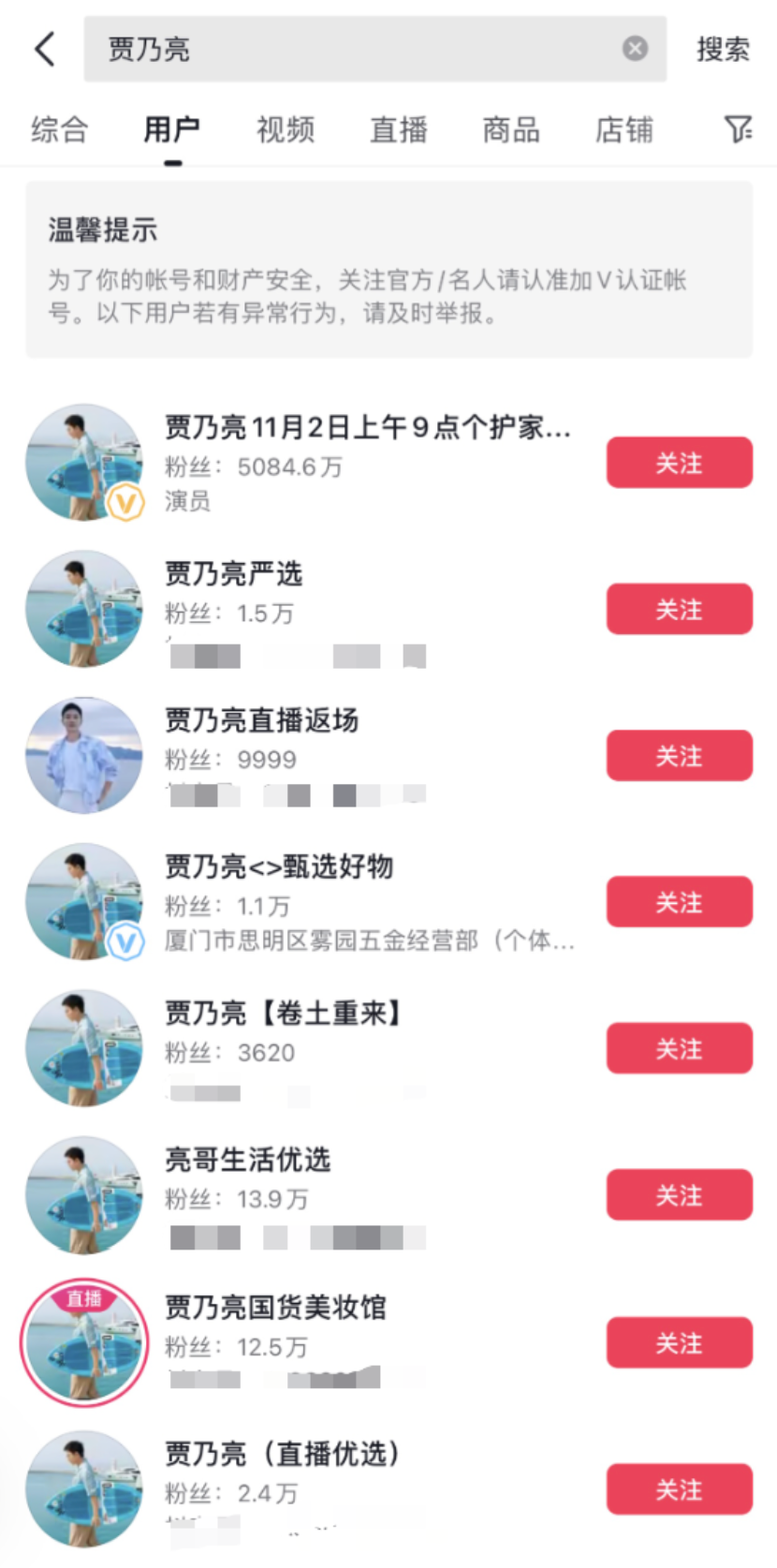The height and width of the screenshot is (1568, 777).
Task: Open the live avatar of 贾乃亮国货美妆馆
Action: point(84,1342)
